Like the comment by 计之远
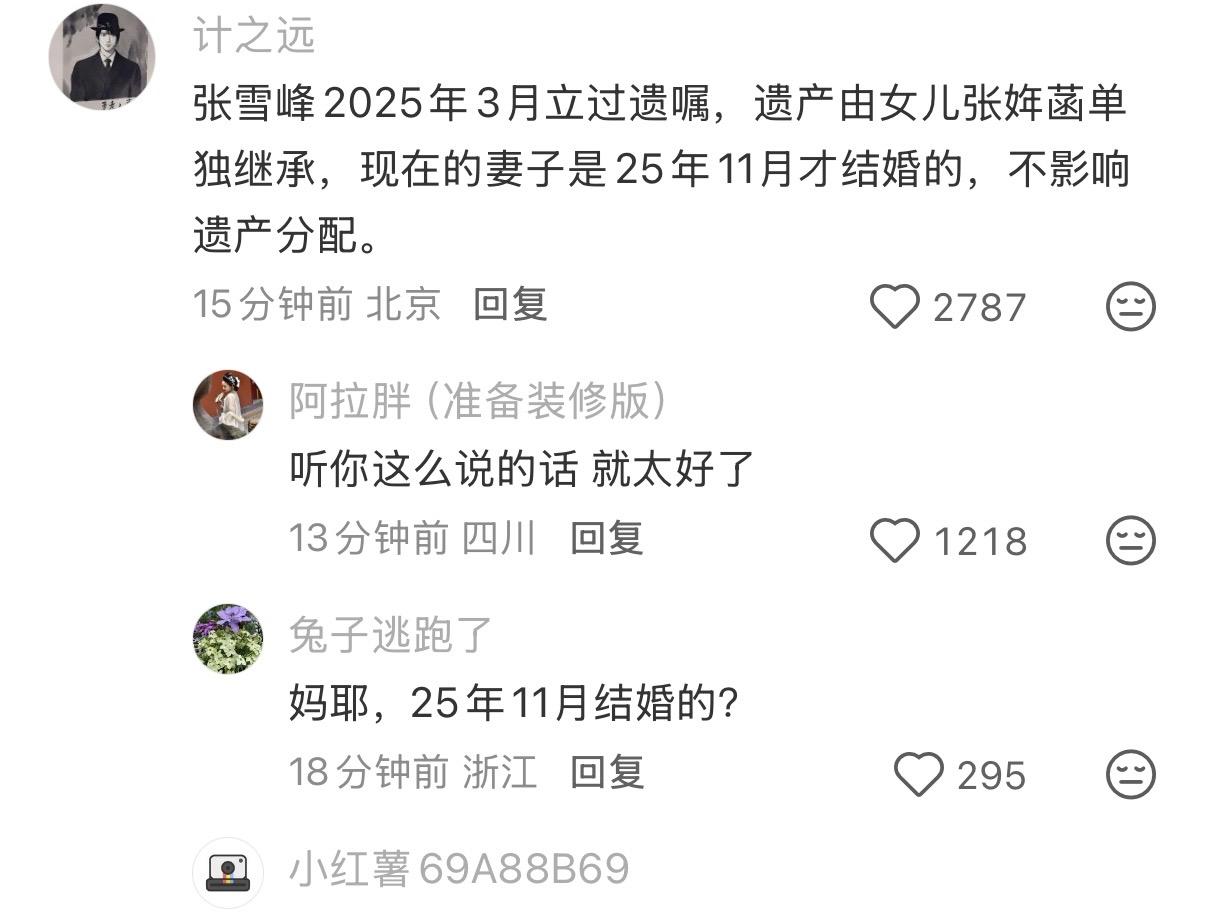 pos(894,307)
